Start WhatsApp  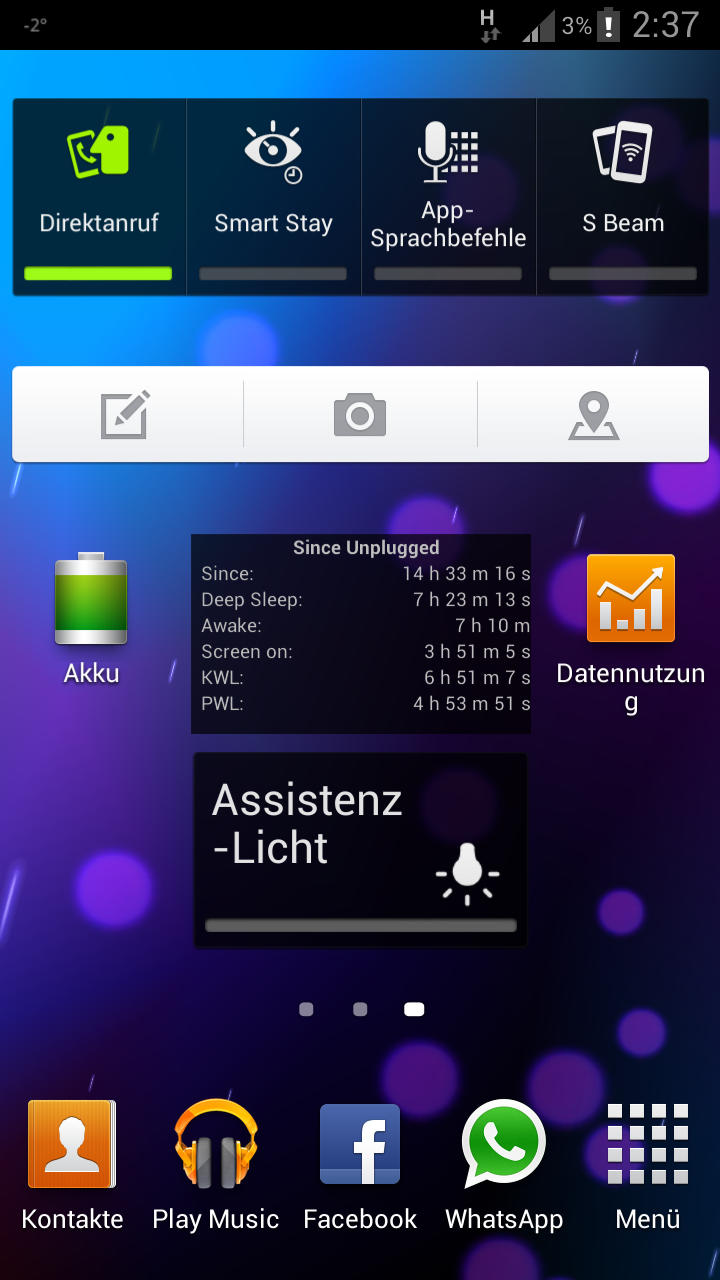pos(504,1166)
